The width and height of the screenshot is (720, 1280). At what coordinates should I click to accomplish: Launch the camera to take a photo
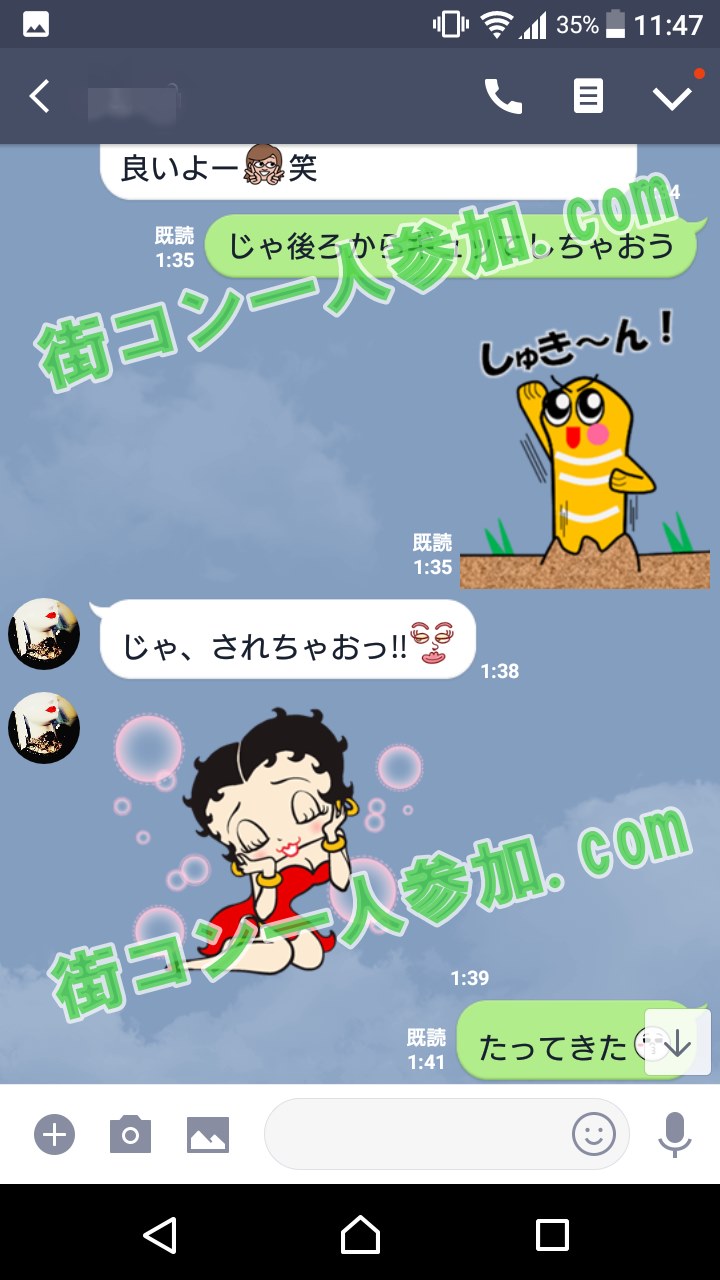(x=130, y=1135)
